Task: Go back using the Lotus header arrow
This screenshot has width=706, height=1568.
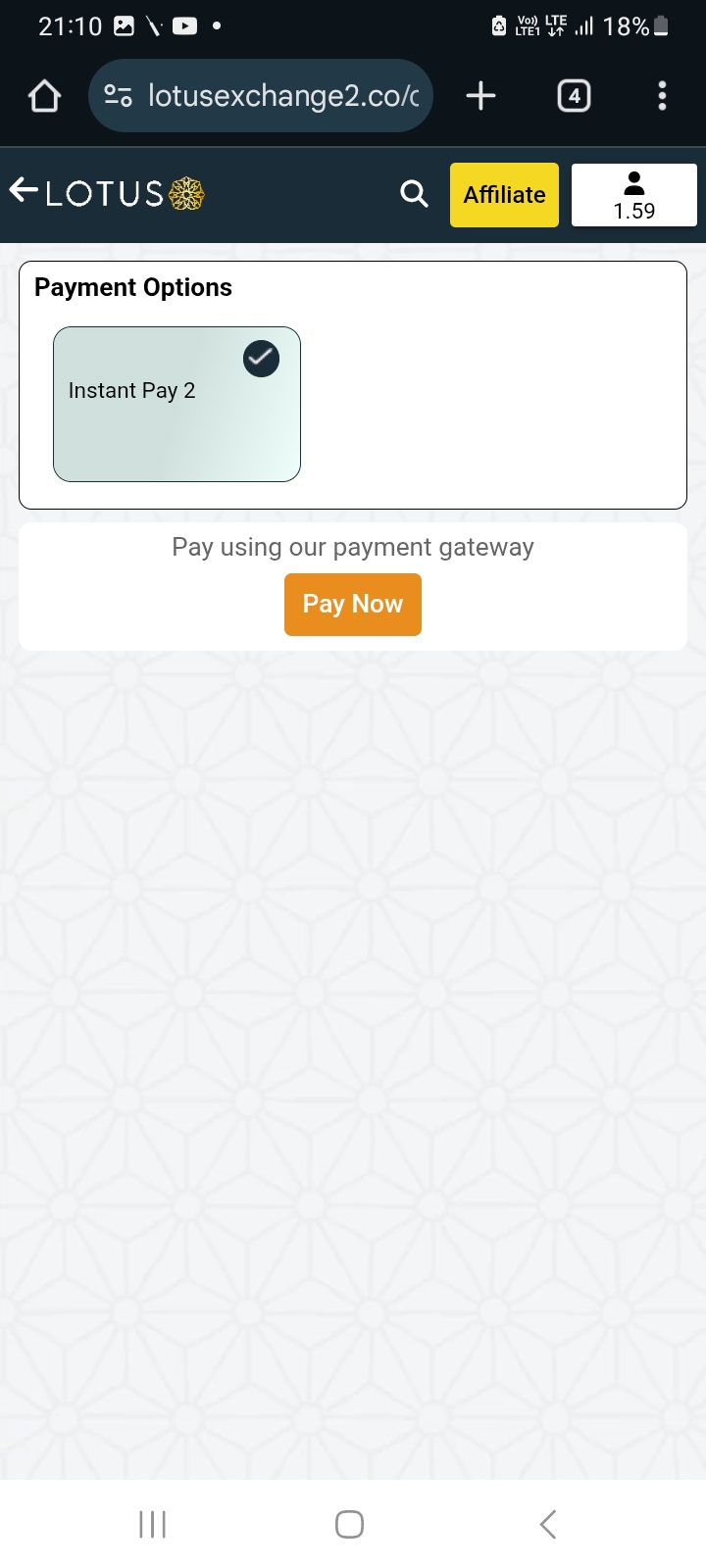Action: coord(24,192)
